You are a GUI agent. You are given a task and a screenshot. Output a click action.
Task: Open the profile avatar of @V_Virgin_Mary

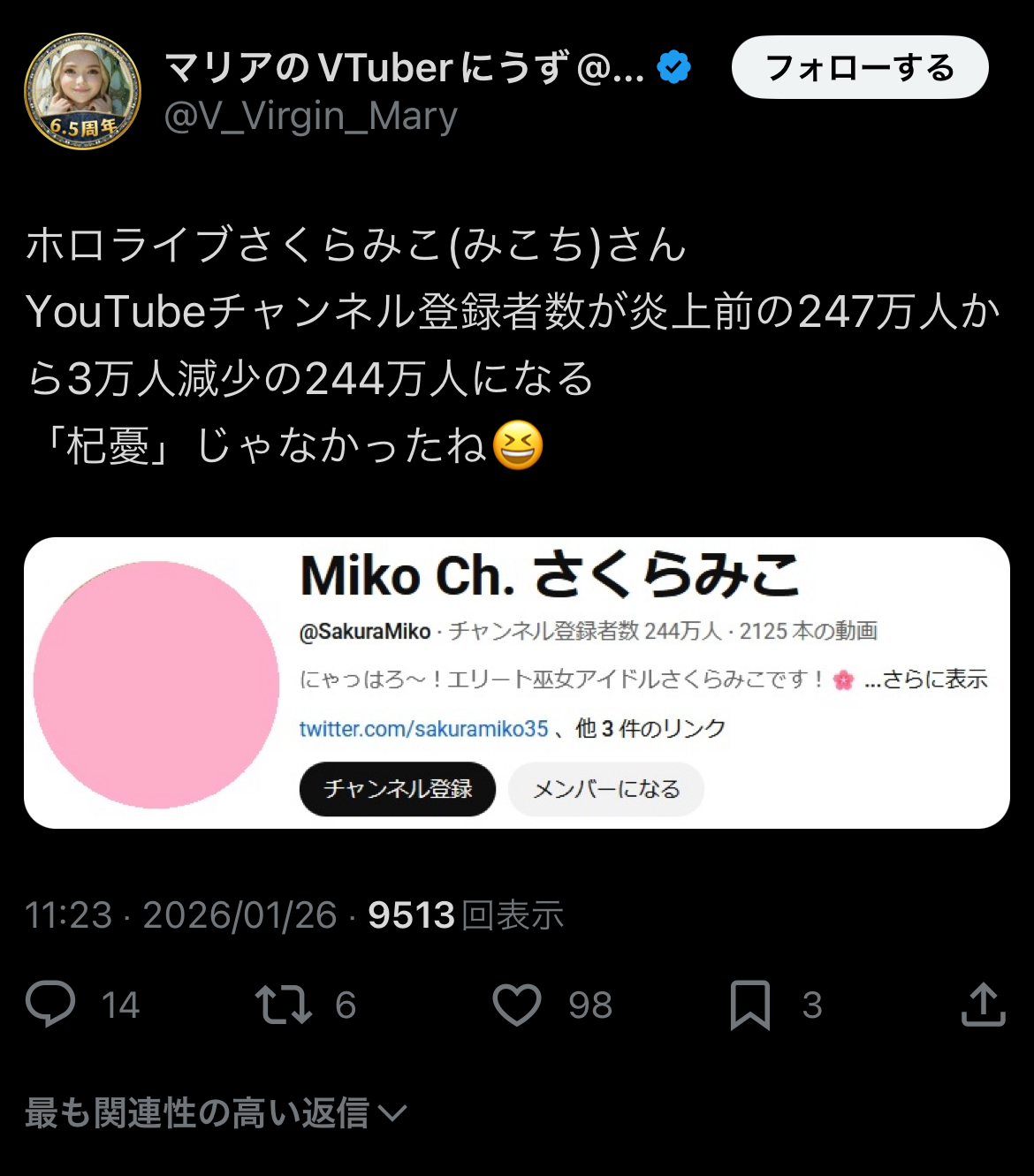(82, 91)
